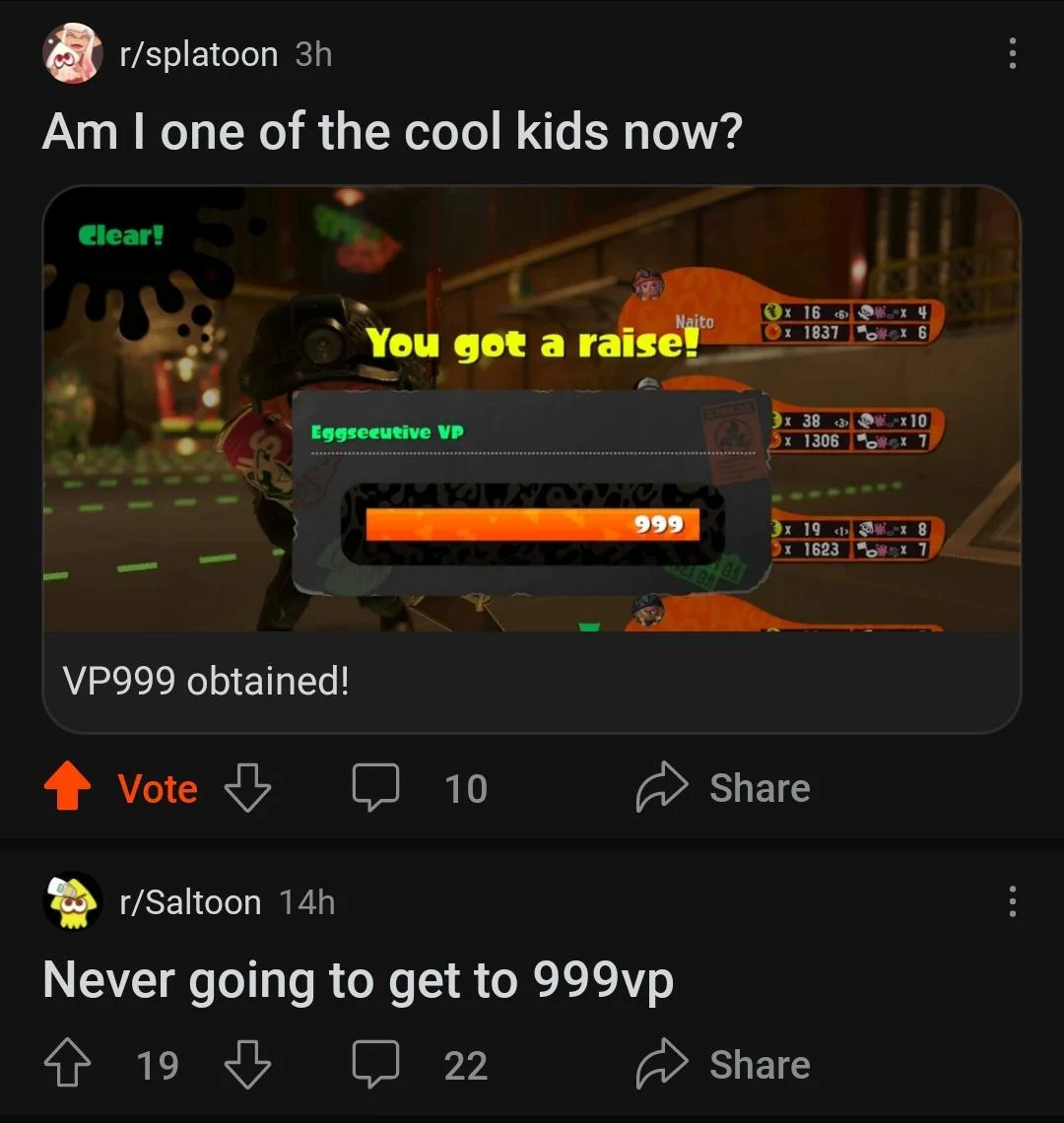Open the VP999 obtained image
This screenshot has width=1064, height=1123.
click(x=532, y=409)
